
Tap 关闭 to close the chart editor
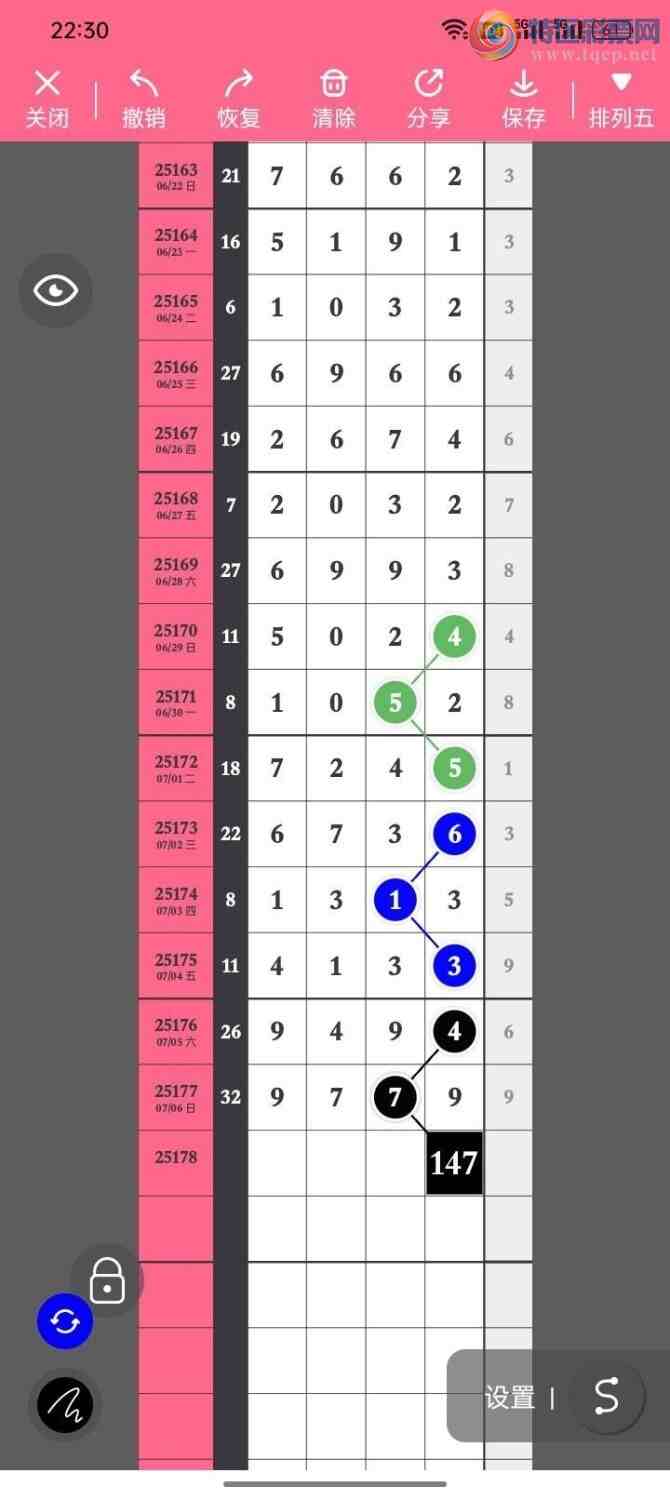click(47, 99)
